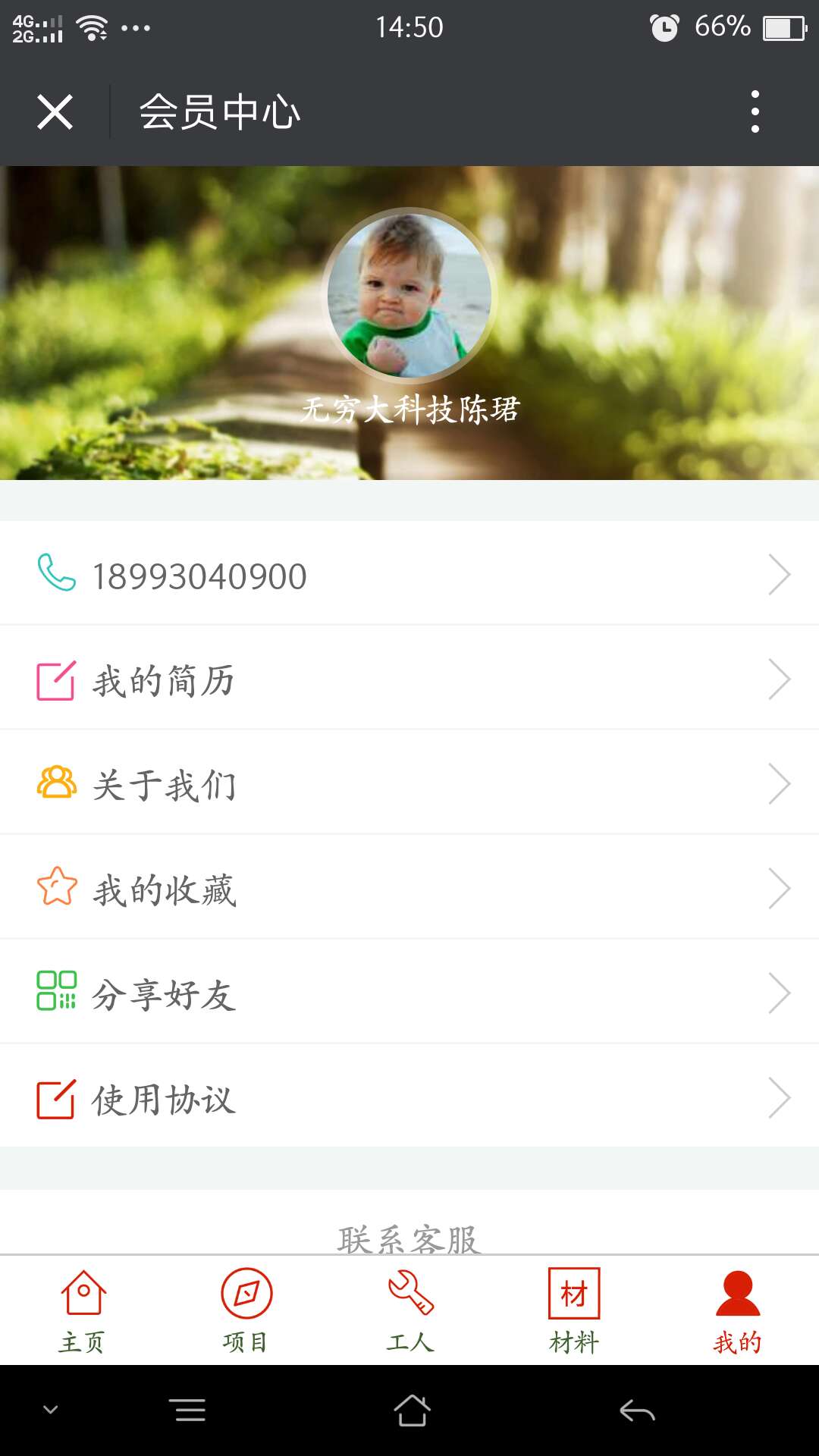Close the 会员中心 page
Screen dimensions: 819x1456
pos(55,112)
